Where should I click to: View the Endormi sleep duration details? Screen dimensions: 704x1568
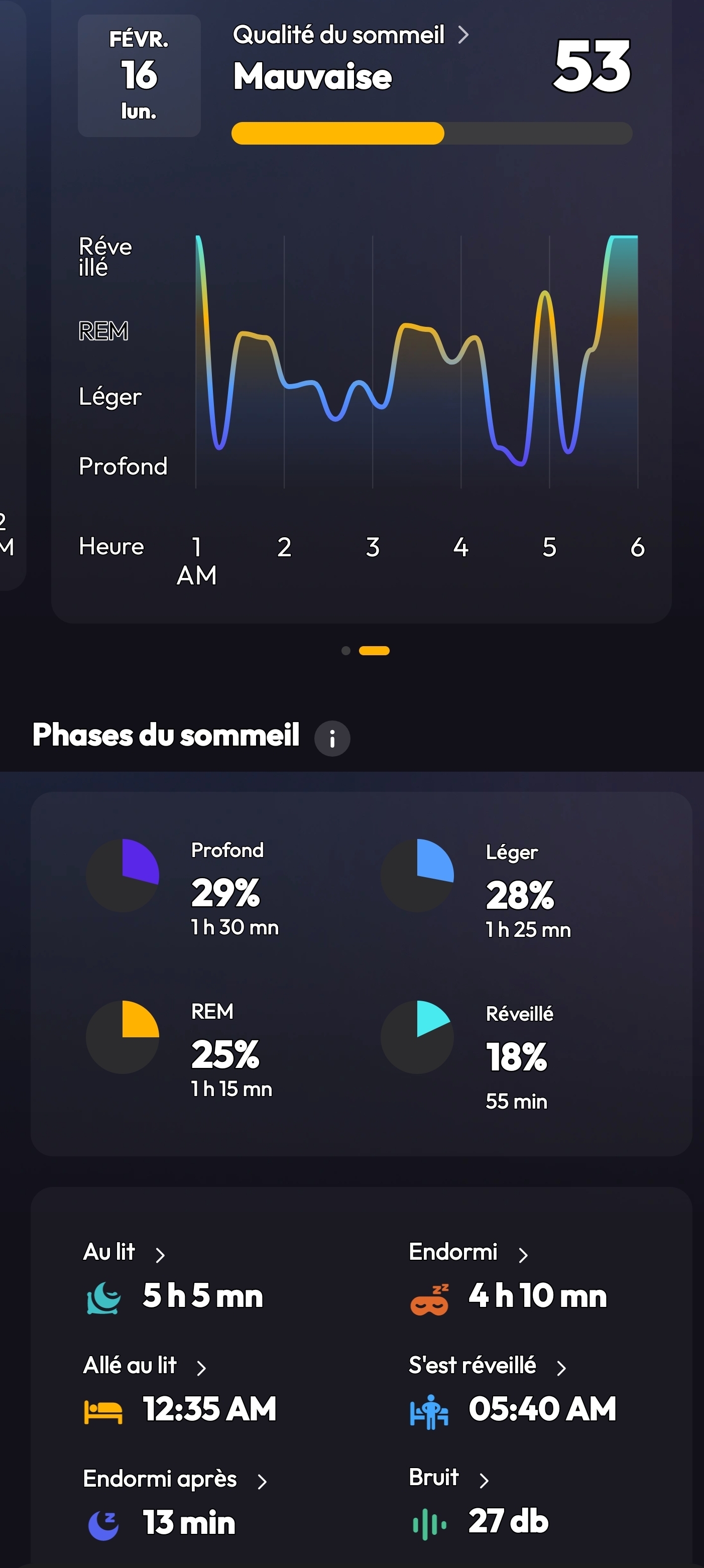coord(467,1253)
